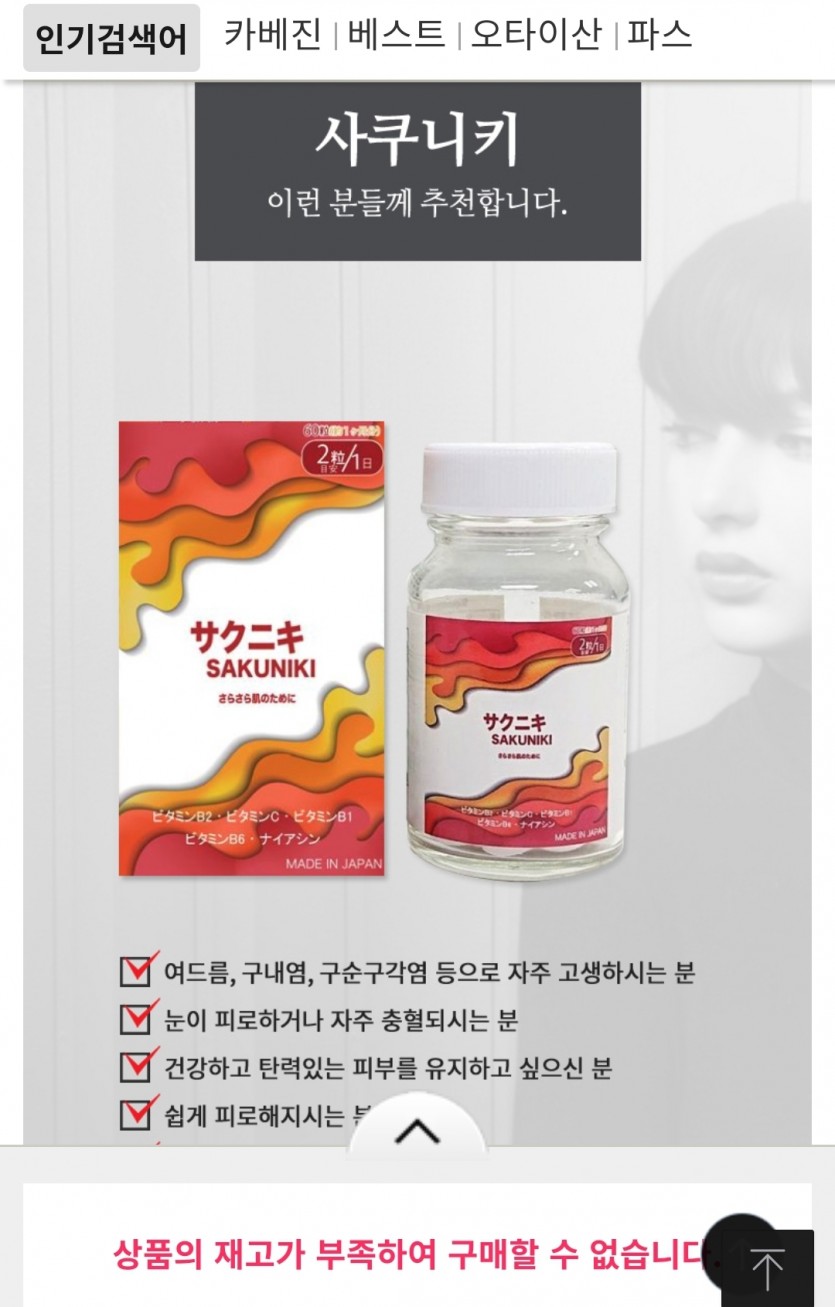Search the popular keyword 카베진

tap(272, 36)
